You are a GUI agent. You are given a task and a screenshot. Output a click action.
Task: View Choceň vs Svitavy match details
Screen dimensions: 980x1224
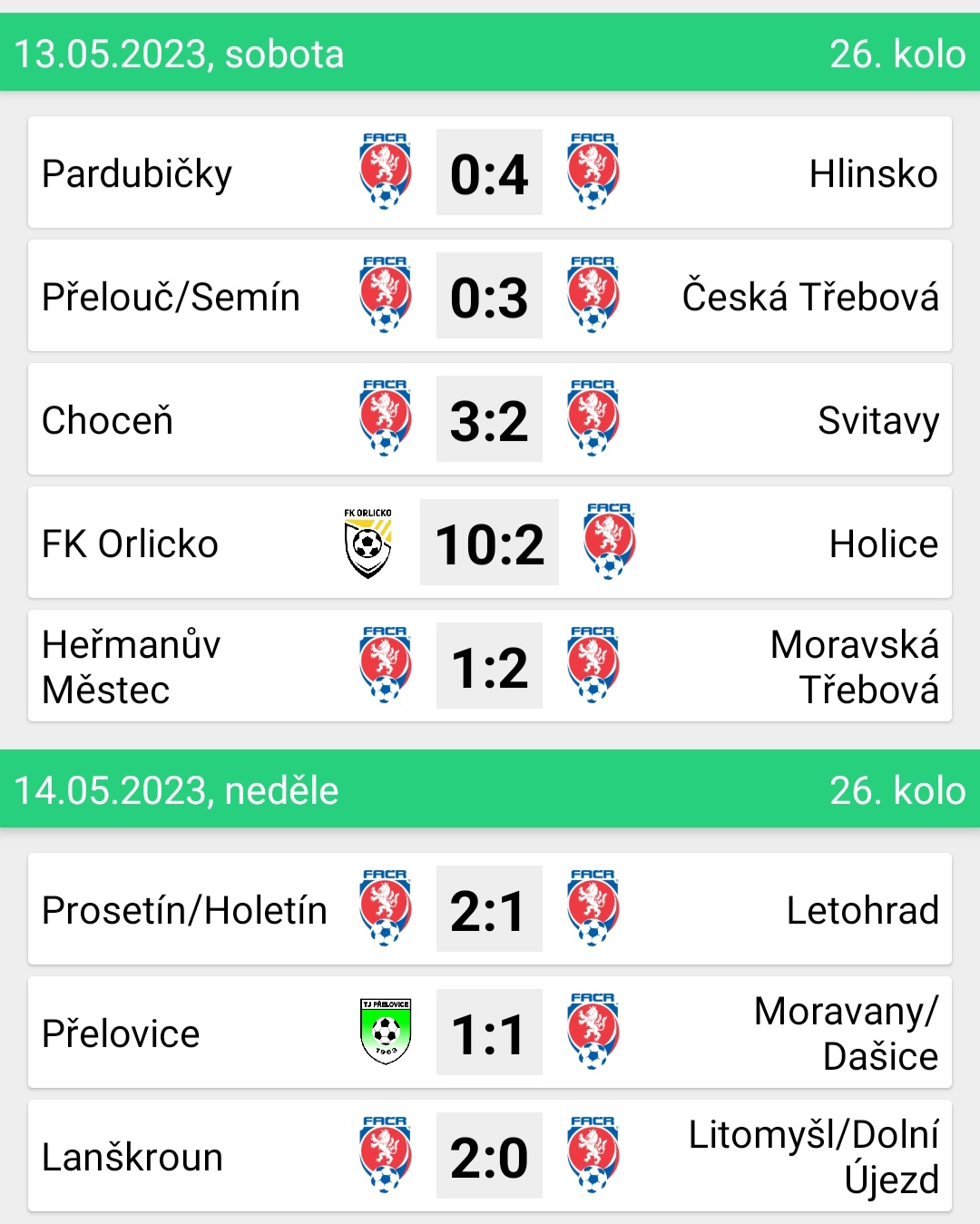coord(489,419)
